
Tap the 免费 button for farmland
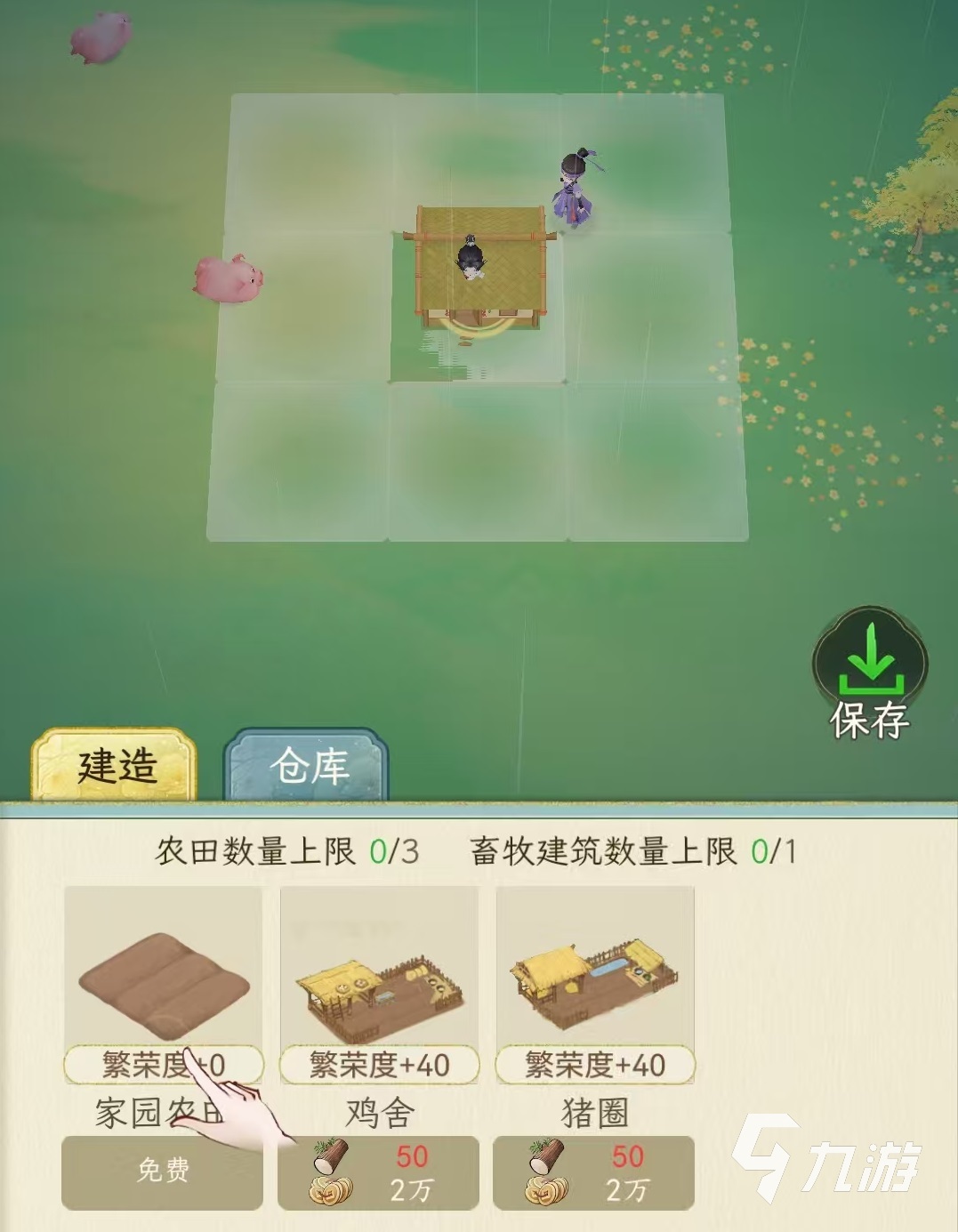point(162,1172)
